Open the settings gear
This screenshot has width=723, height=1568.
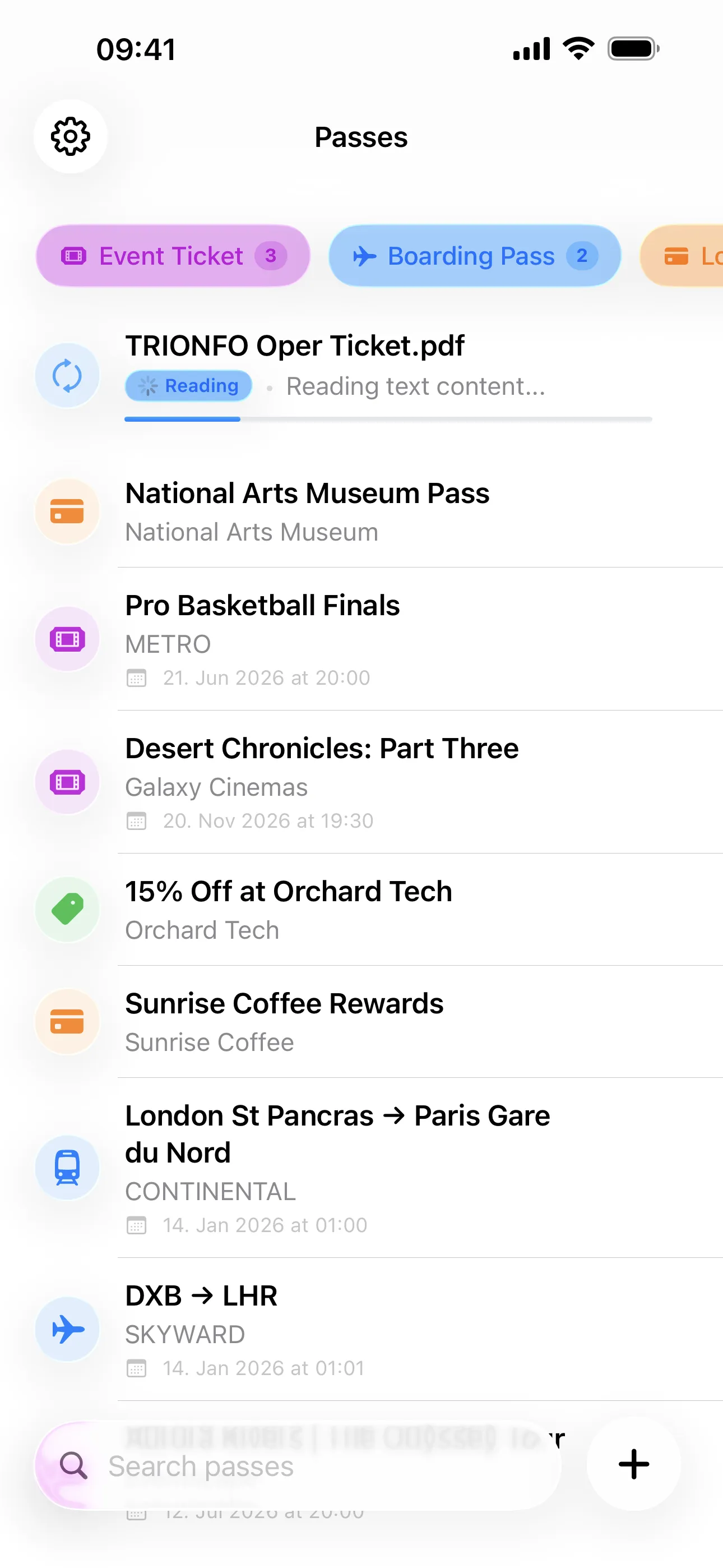coord(71,136)
